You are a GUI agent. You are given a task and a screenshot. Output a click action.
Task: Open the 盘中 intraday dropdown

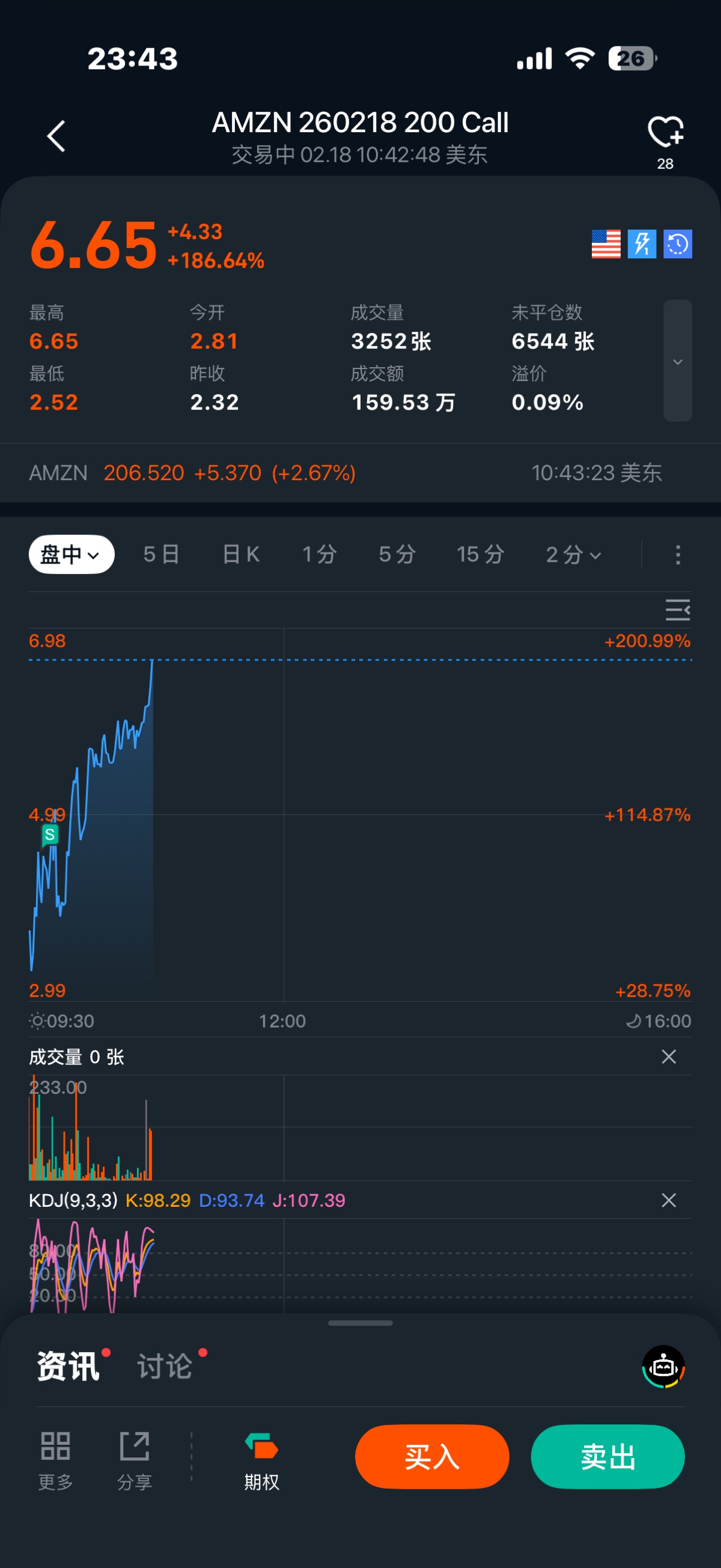[71, 555]
